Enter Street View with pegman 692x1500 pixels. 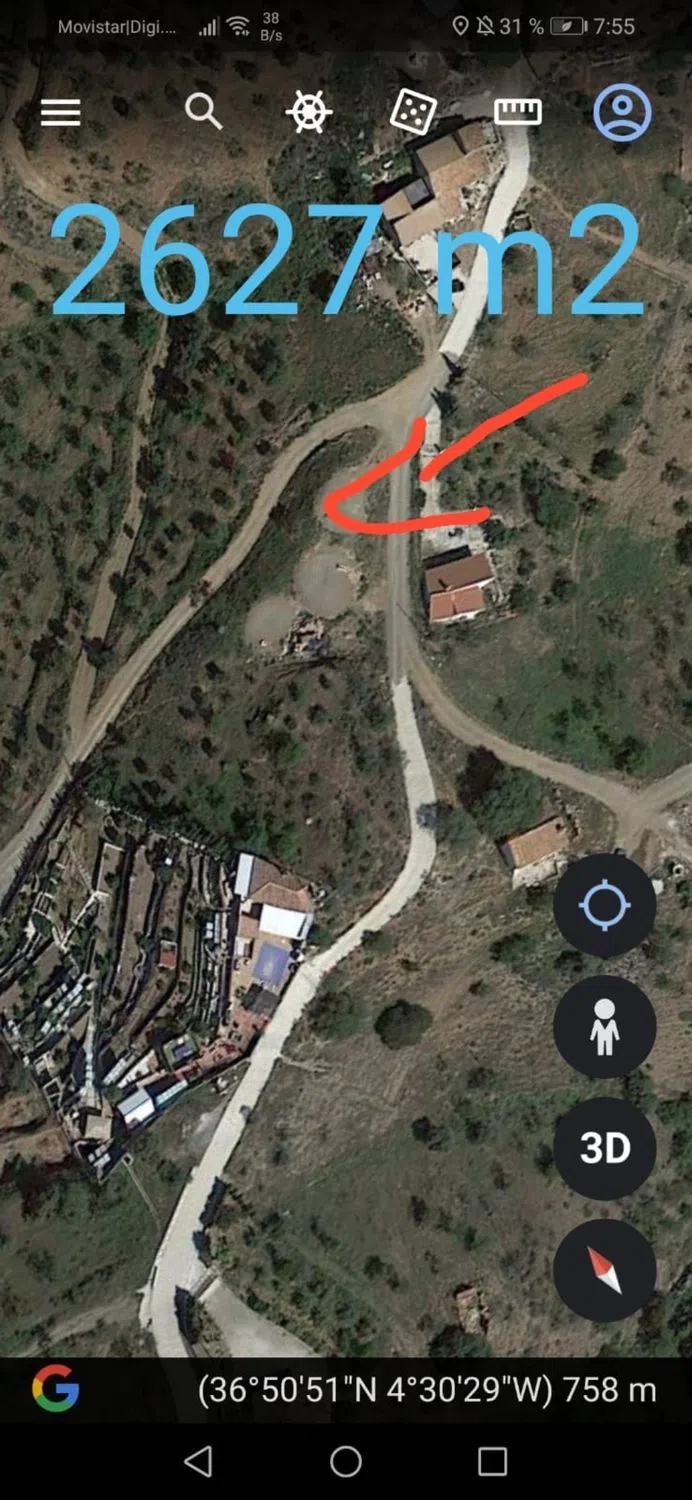click(604, 1027)
